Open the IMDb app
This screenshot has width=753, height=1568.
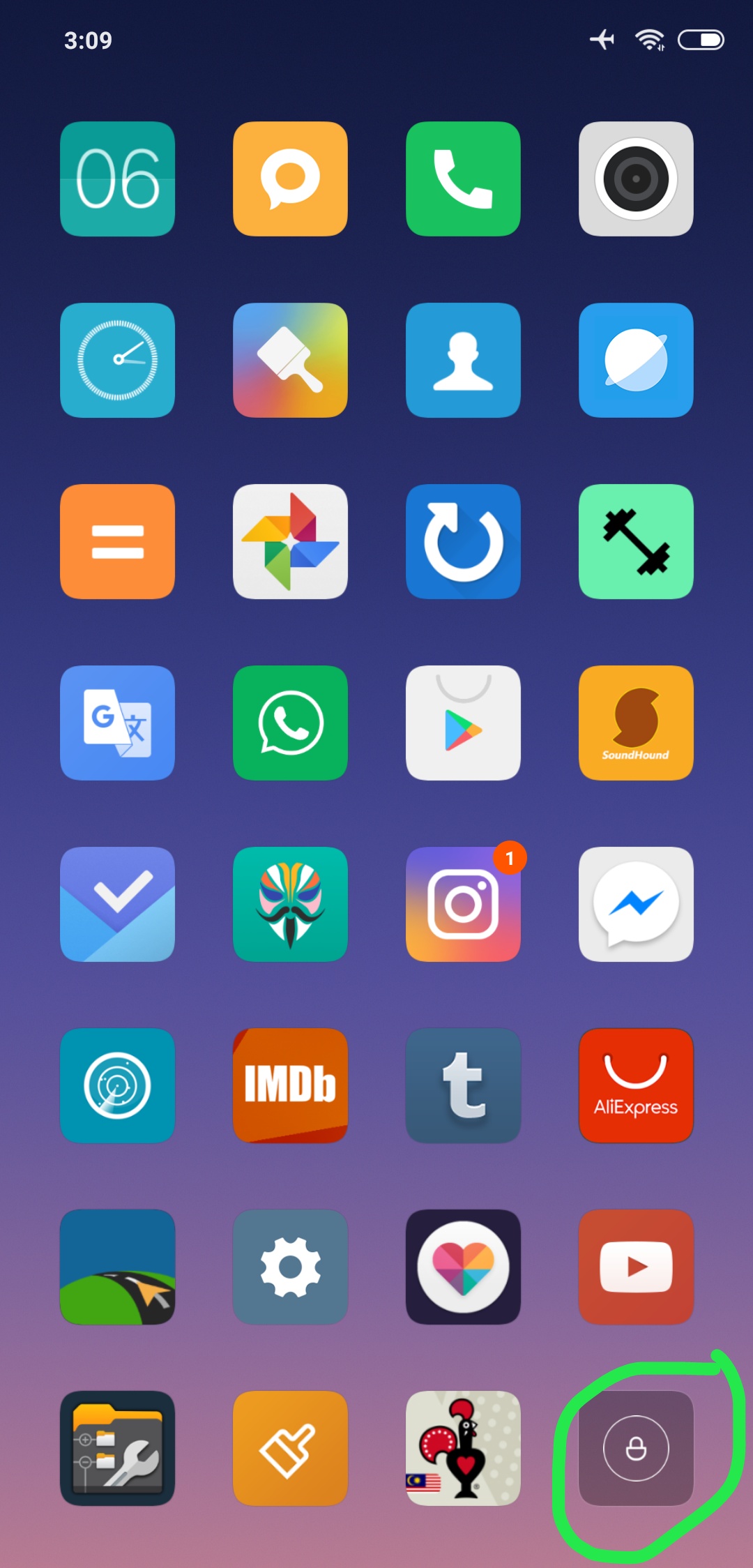click(290, 1086)
